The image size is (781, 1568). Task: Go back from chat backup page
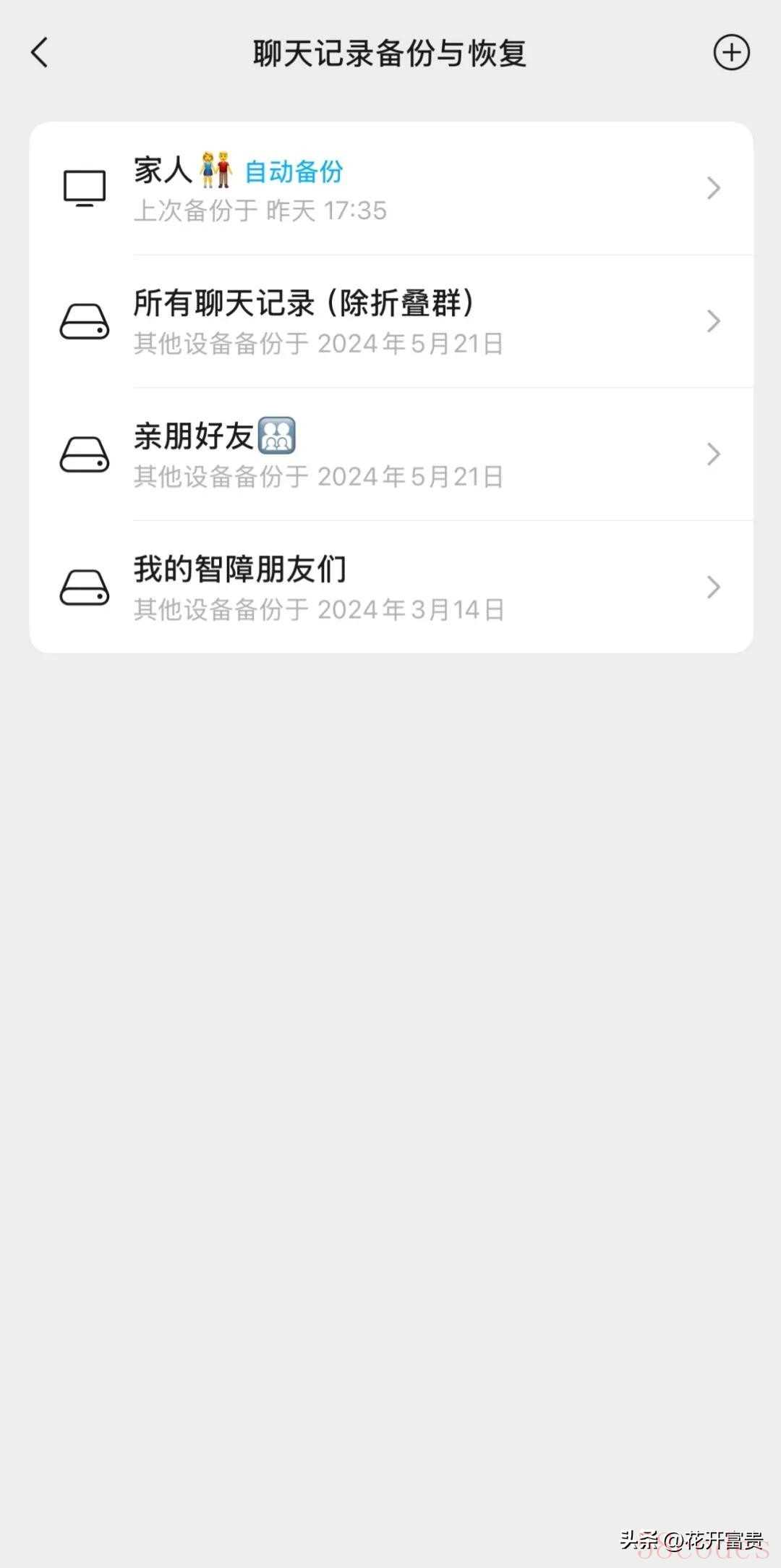tap(40, 53)
